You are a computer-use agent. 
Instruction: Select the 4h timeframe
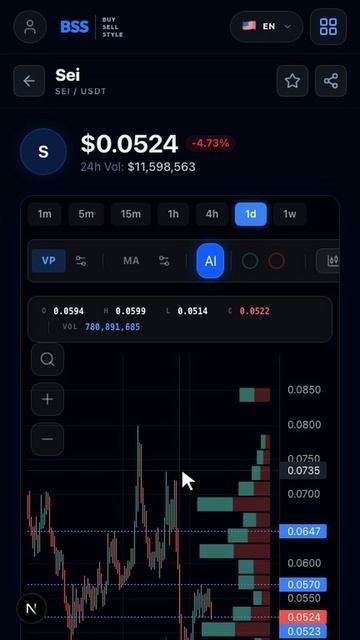click(x=212, y=214)
